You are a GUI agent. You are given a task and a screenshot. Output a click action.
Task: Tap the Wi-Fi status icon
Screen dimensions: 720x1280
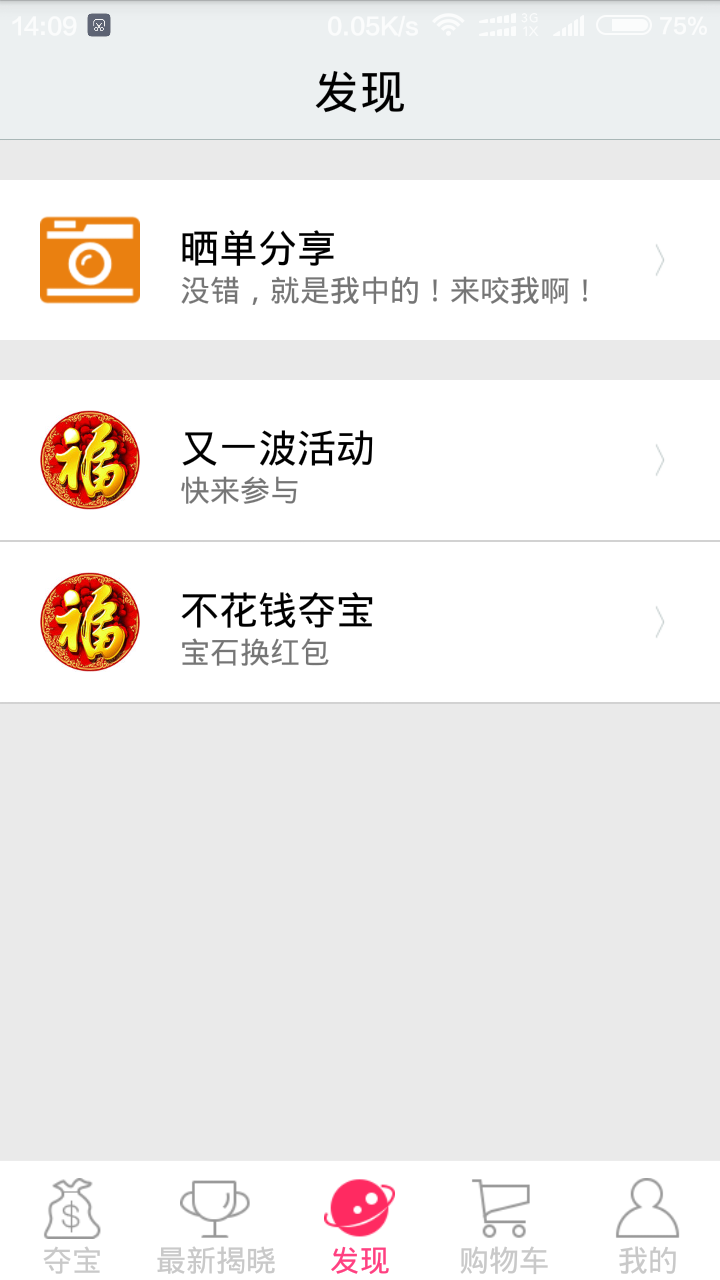click(x=447, y=25)
